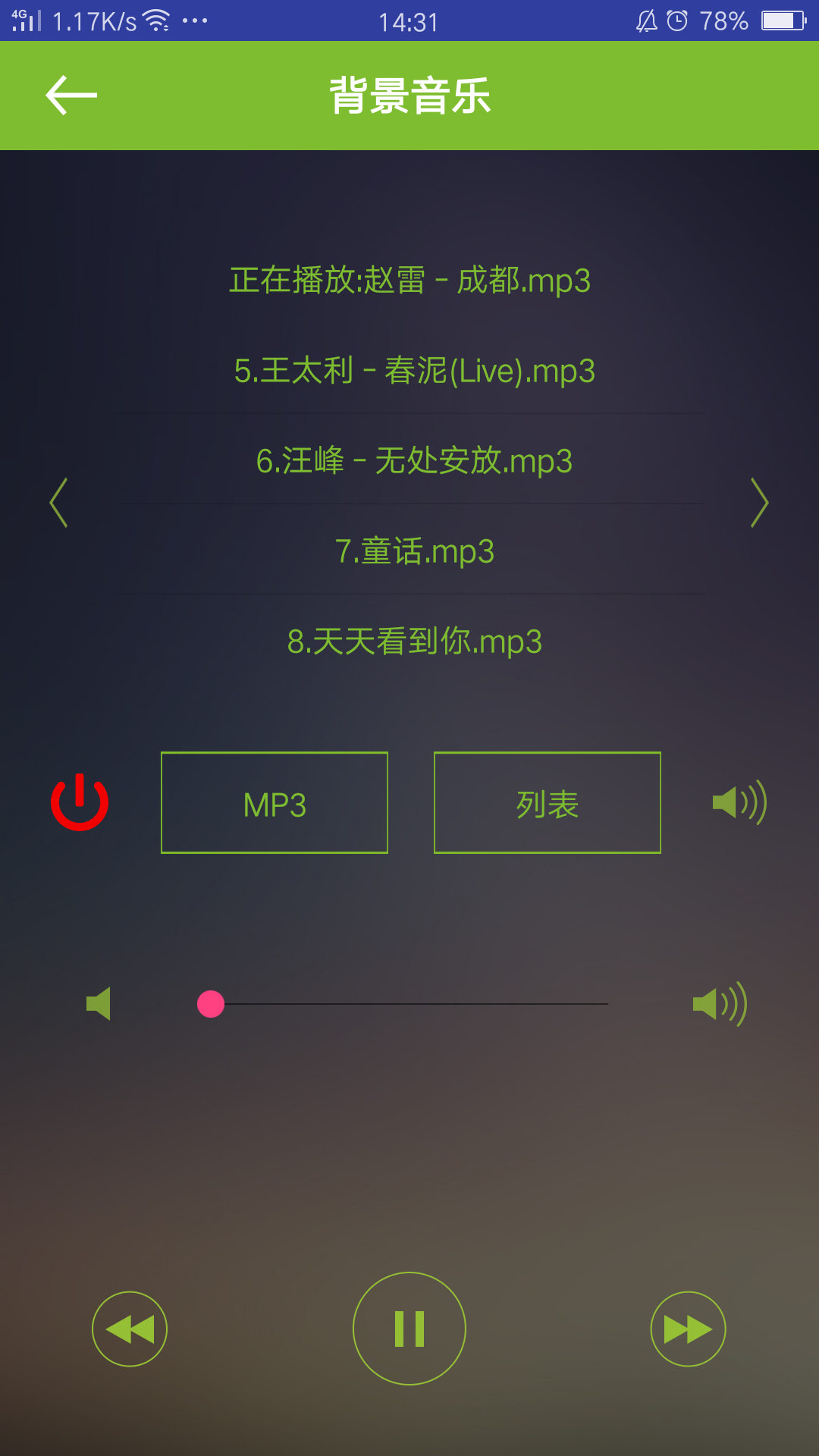This screenshot has width=819, height=1456.
Task: Select the MP3 button
Action: click(x=275, y=803)
